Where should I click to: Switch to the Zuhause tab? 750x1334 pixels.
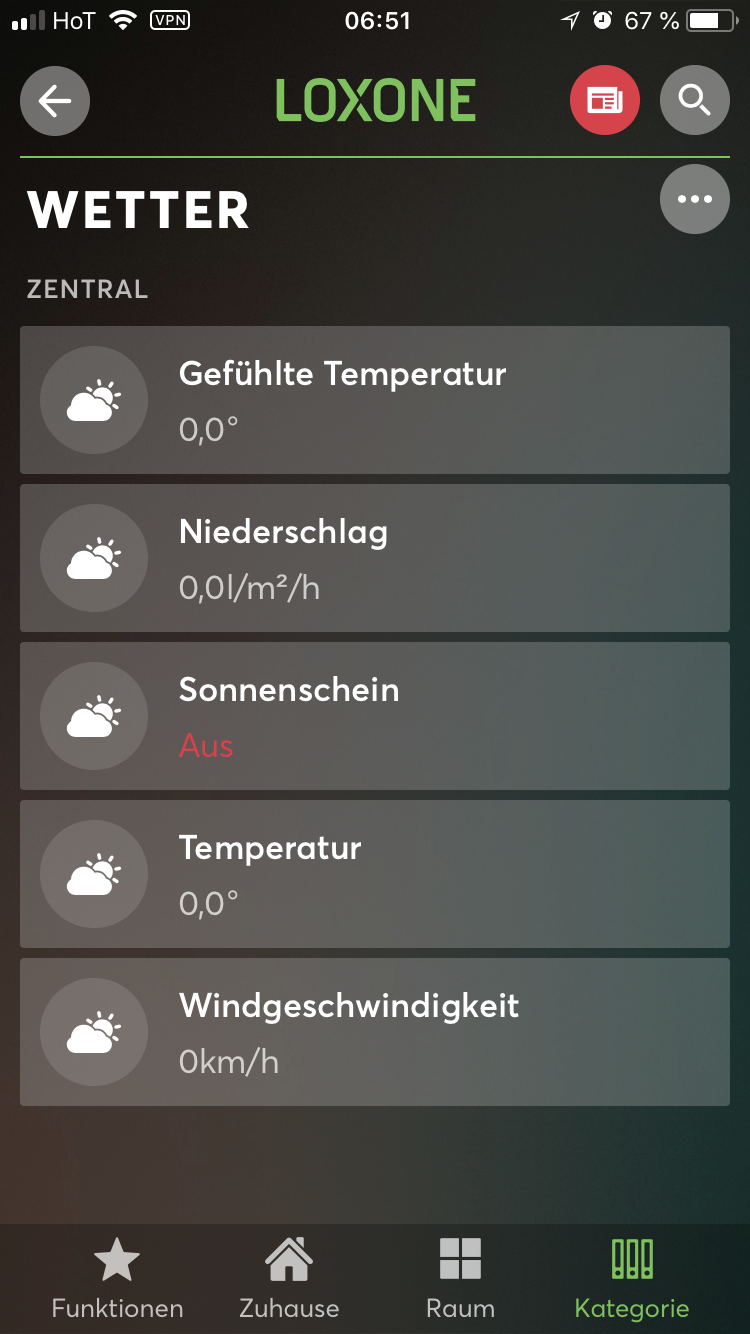[x=289, y=1278]
